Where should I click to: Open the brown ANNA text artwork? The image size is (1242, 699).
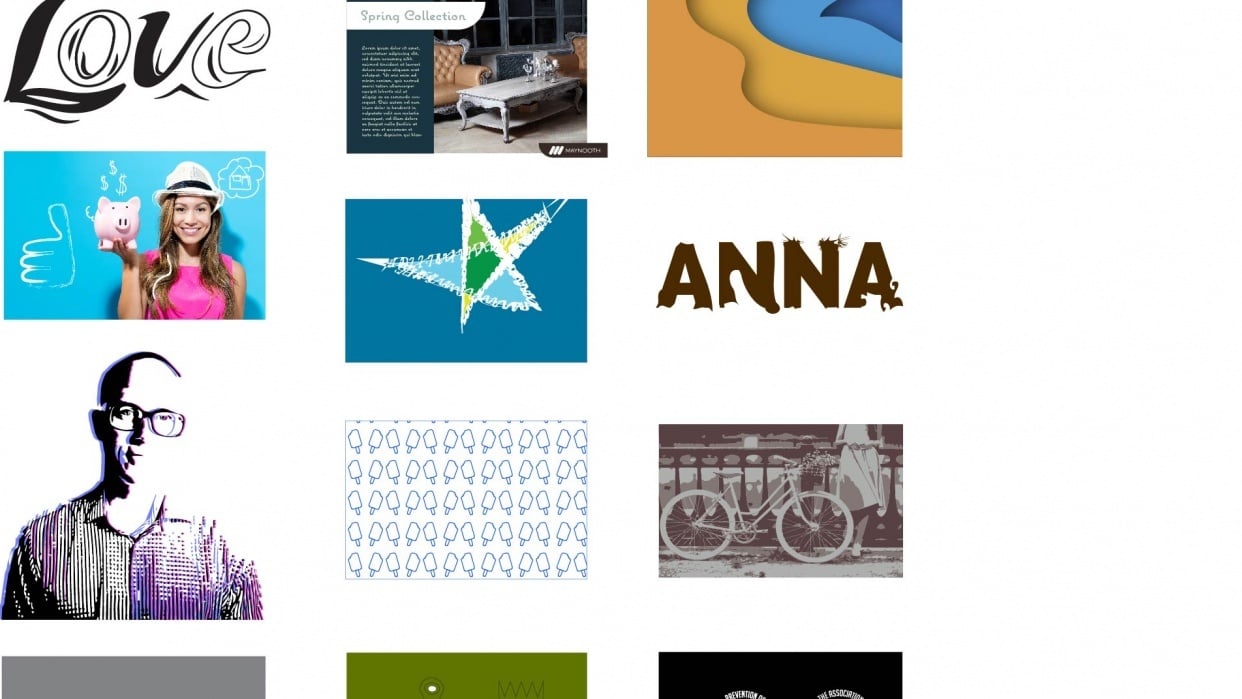point(779,275)
